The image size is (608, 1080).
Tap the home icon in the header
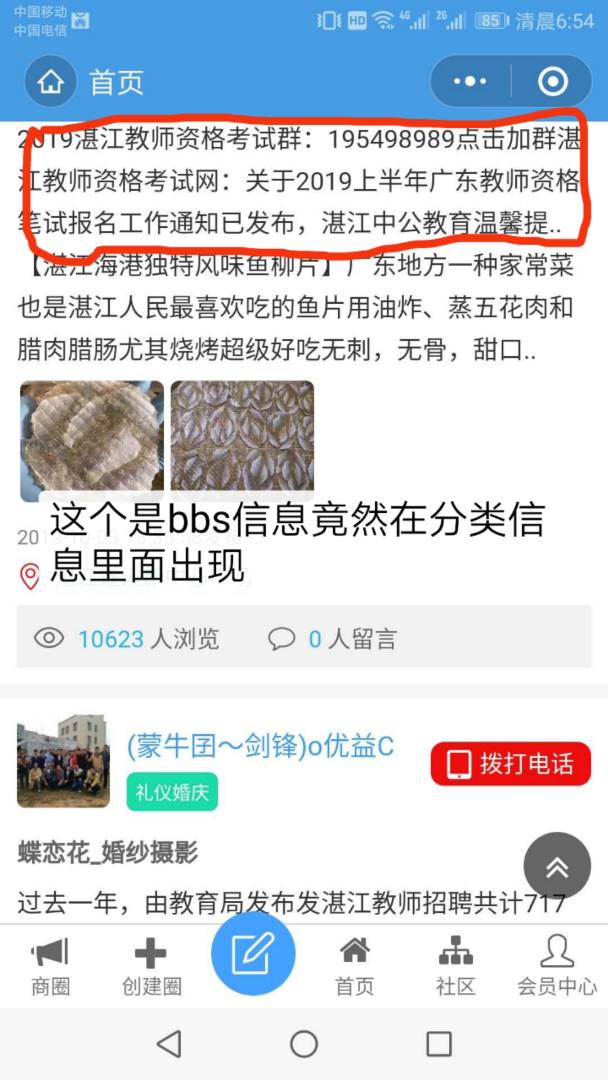(x=50, y=82)
